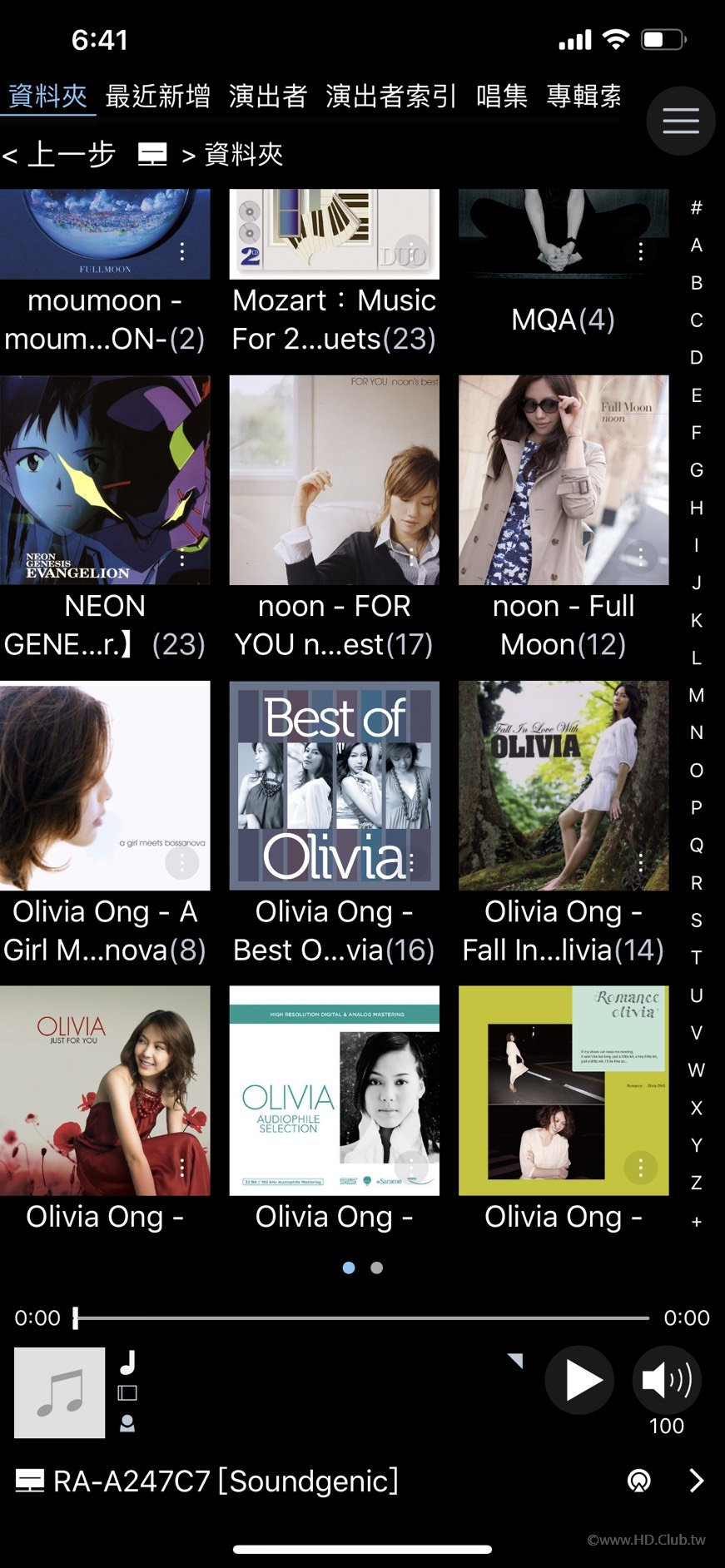Image resolution: width=725 pixels, height=1568 pixels.
Task: Open the 演出者索引 tab
Action: (390, 97)
